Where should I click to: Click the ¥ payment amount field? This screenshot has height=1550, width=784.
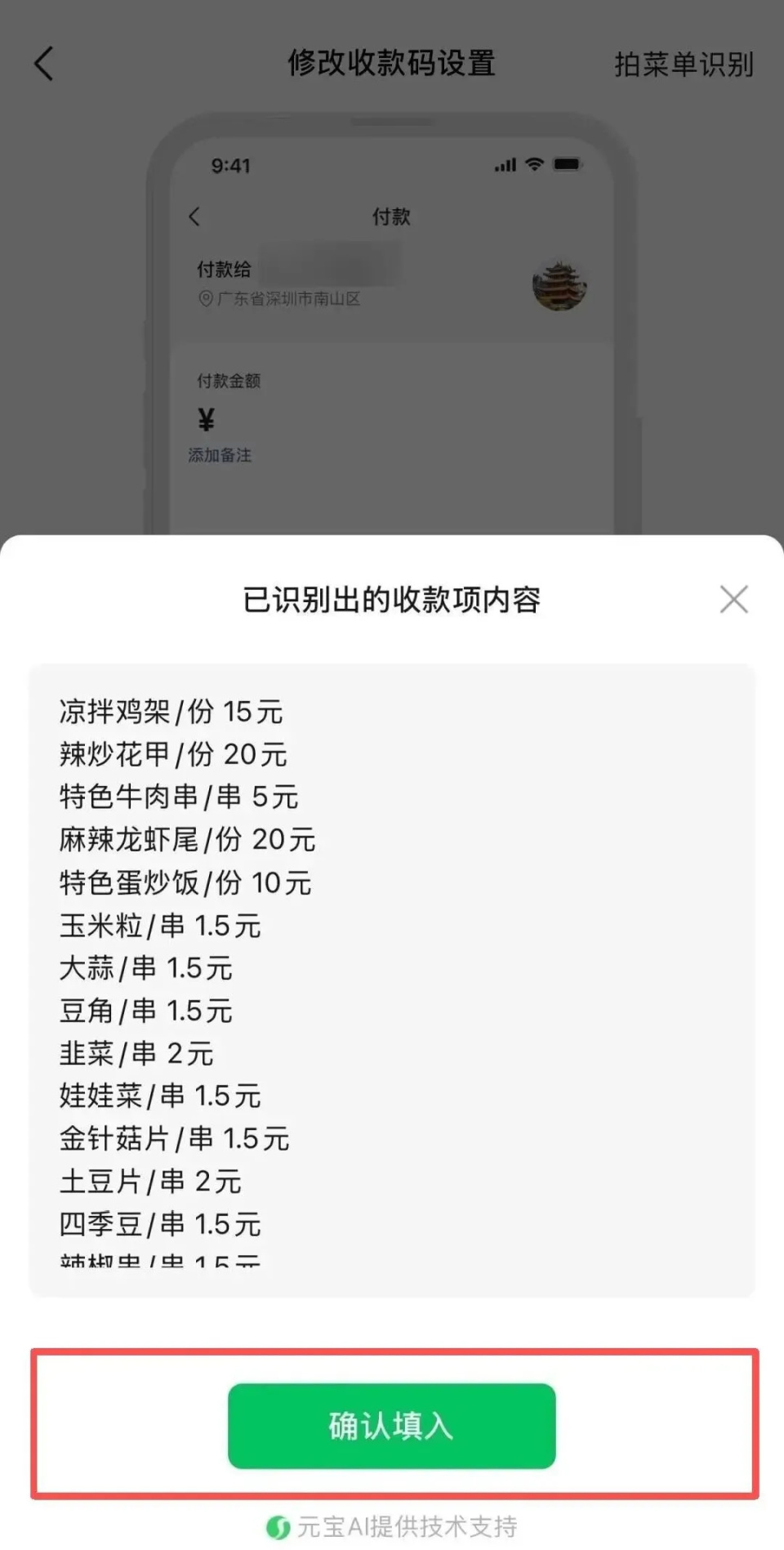pos(207,419)
